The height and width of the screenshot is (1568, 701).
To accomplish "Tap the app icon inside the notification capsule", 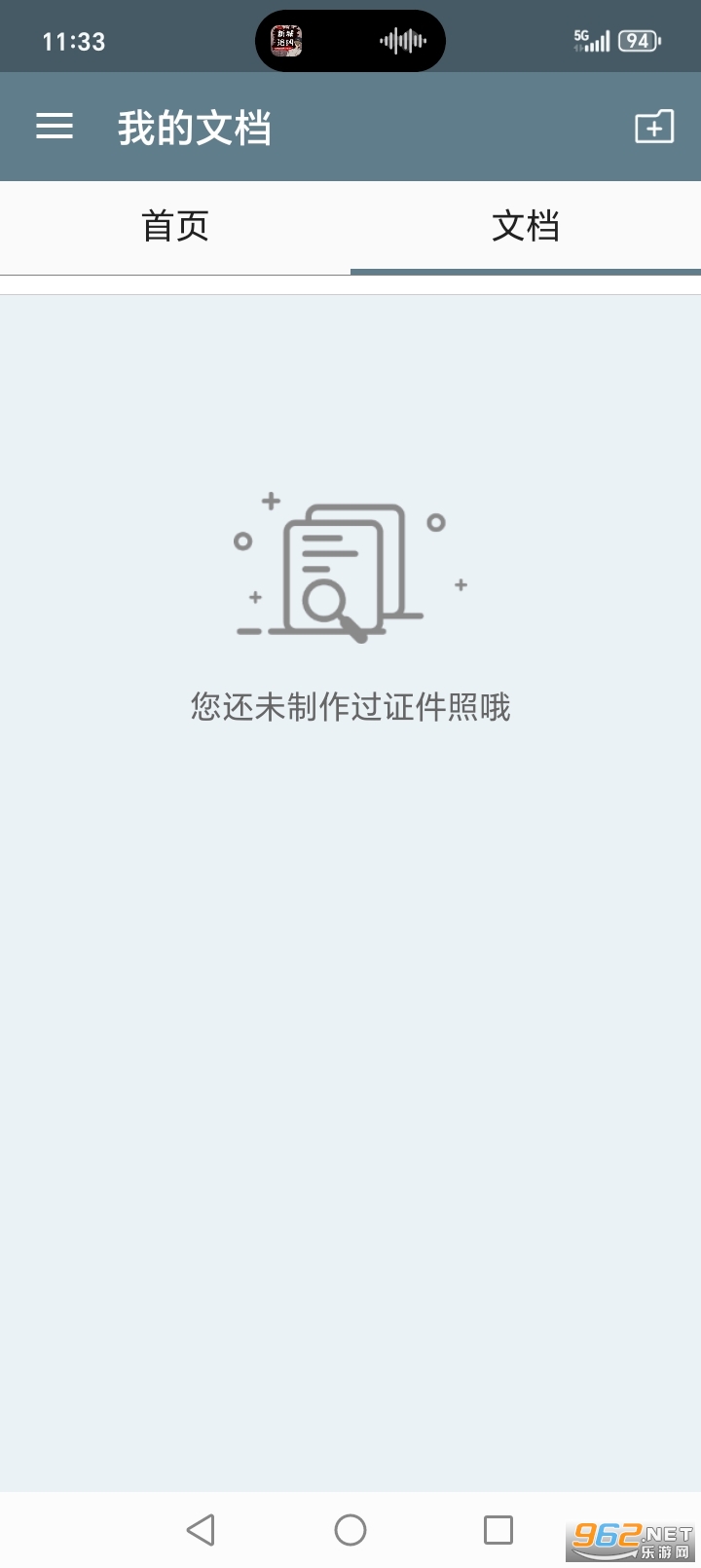I will 286,40.
